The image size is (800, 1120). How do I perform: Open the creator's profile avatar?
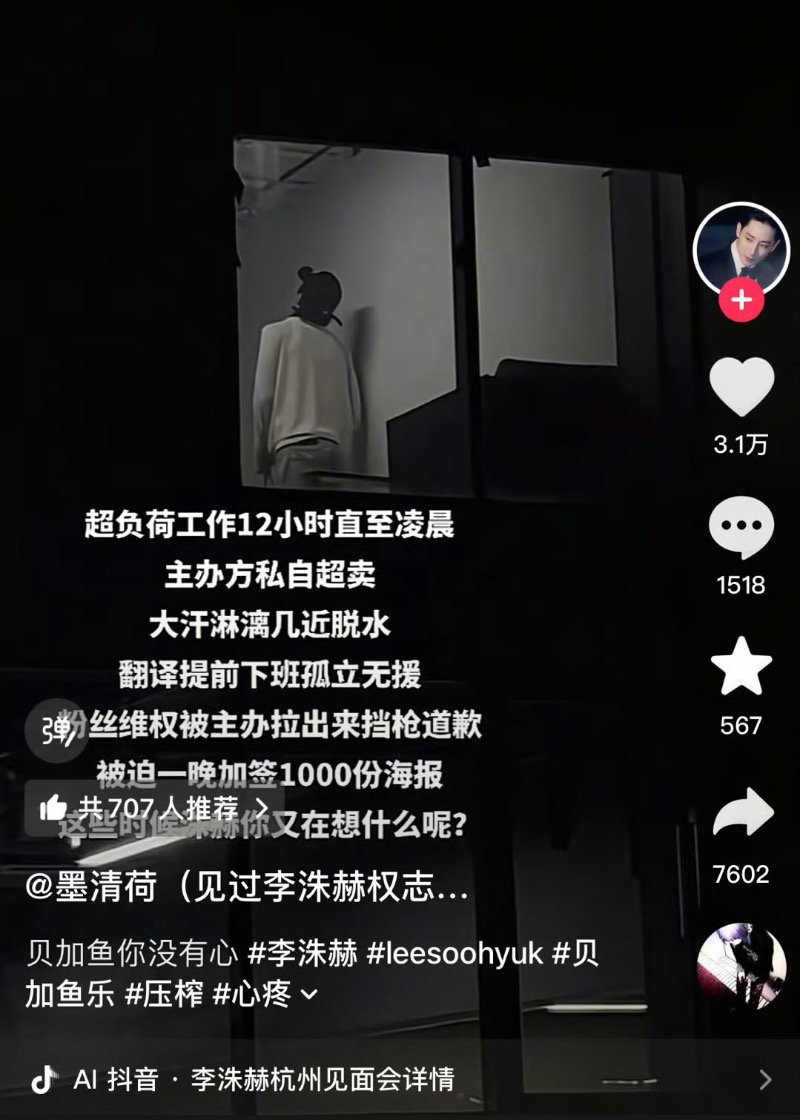pyautogui.click(x=741, y=249)
